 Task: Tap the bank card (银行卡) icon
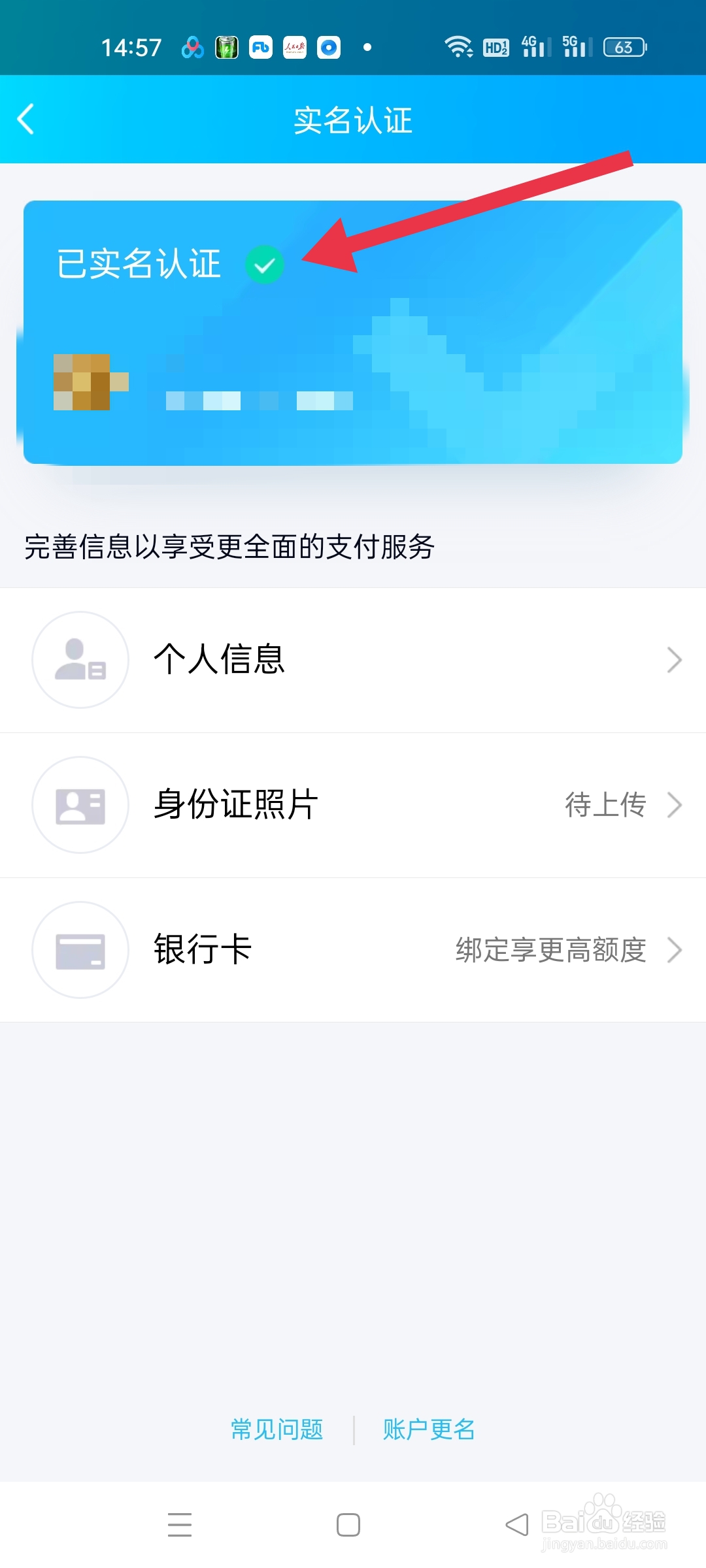pyautogui.click(x=80, y=951)
